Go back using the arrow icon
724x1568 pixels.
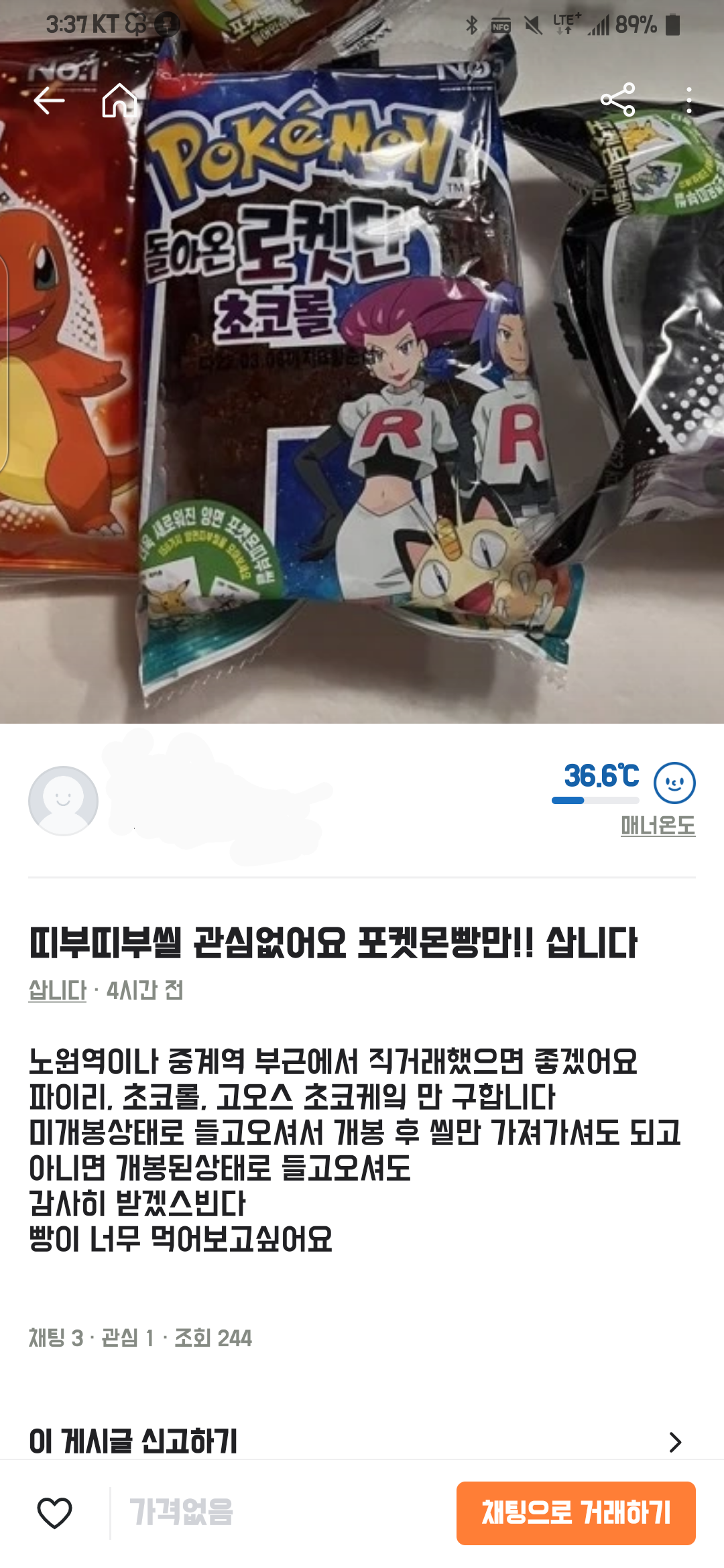click(x=49, y=101)
